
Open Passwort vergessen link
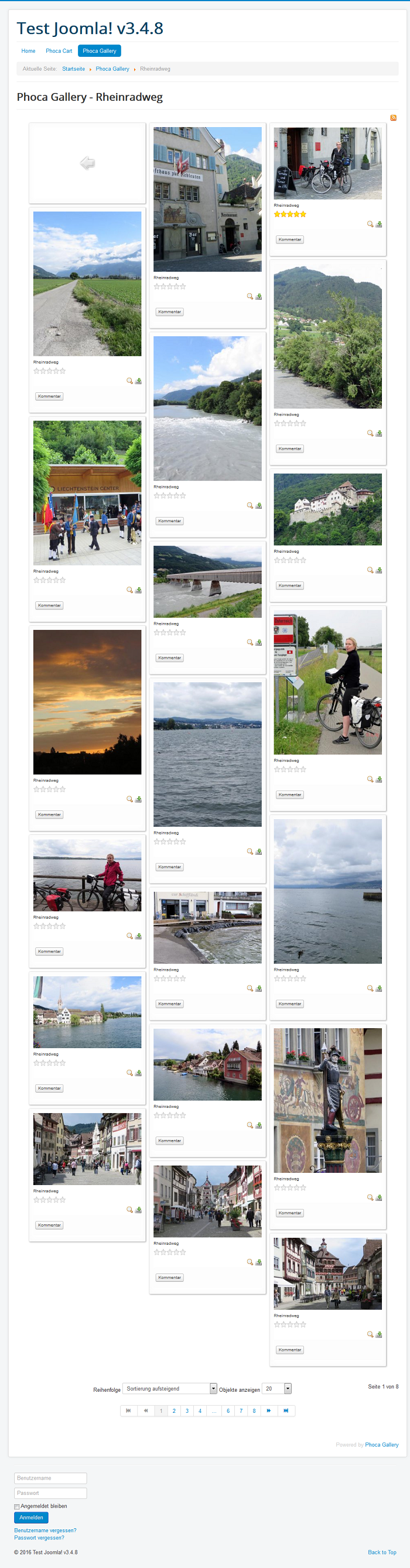point(39,1538)
